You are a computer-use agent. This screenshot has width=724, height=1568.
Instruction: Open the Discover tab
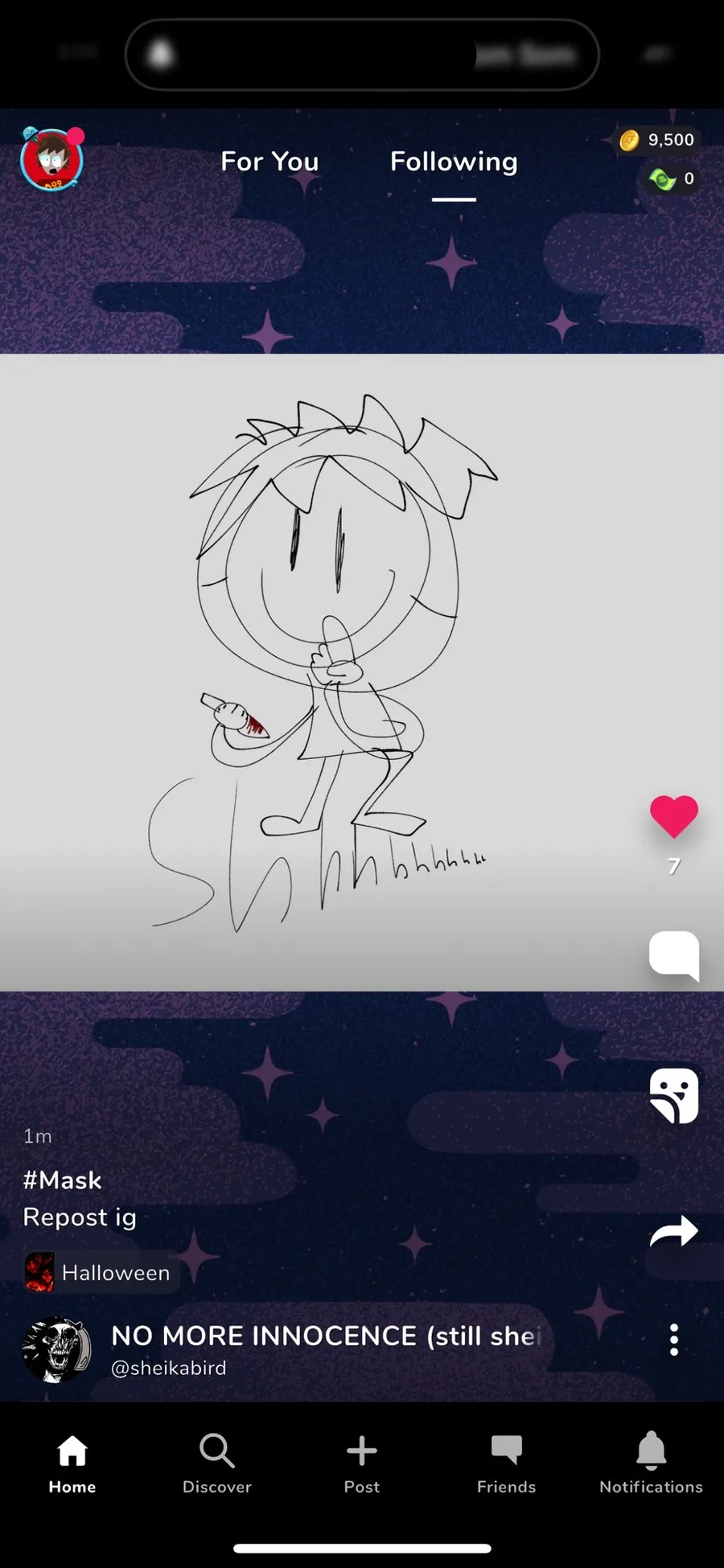click(x=217, y=1463)
